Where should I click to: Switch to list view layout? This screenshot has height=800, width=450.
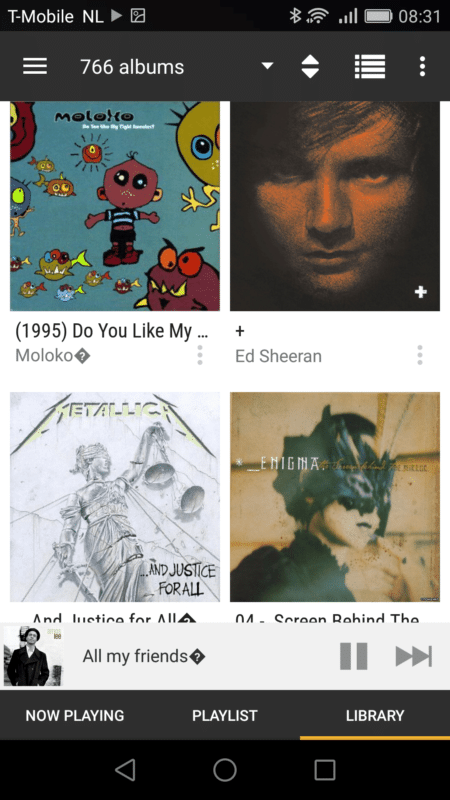pyautogui.click(x=370, y=66)
